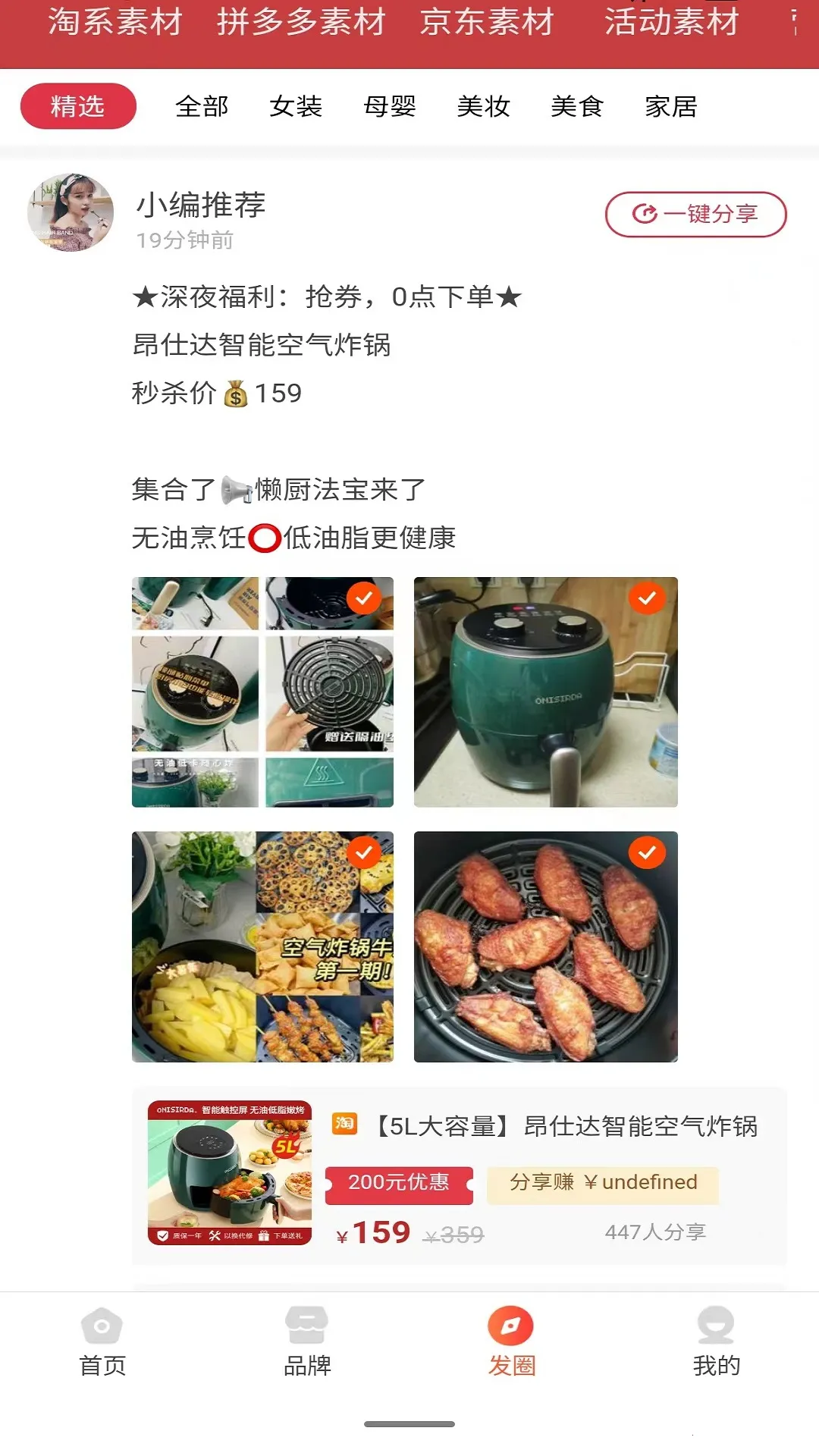This screenshot has height=1456, width=819.
Task: Click the 精选 highlighted pill tab
Action: click(x=77, y=107)
